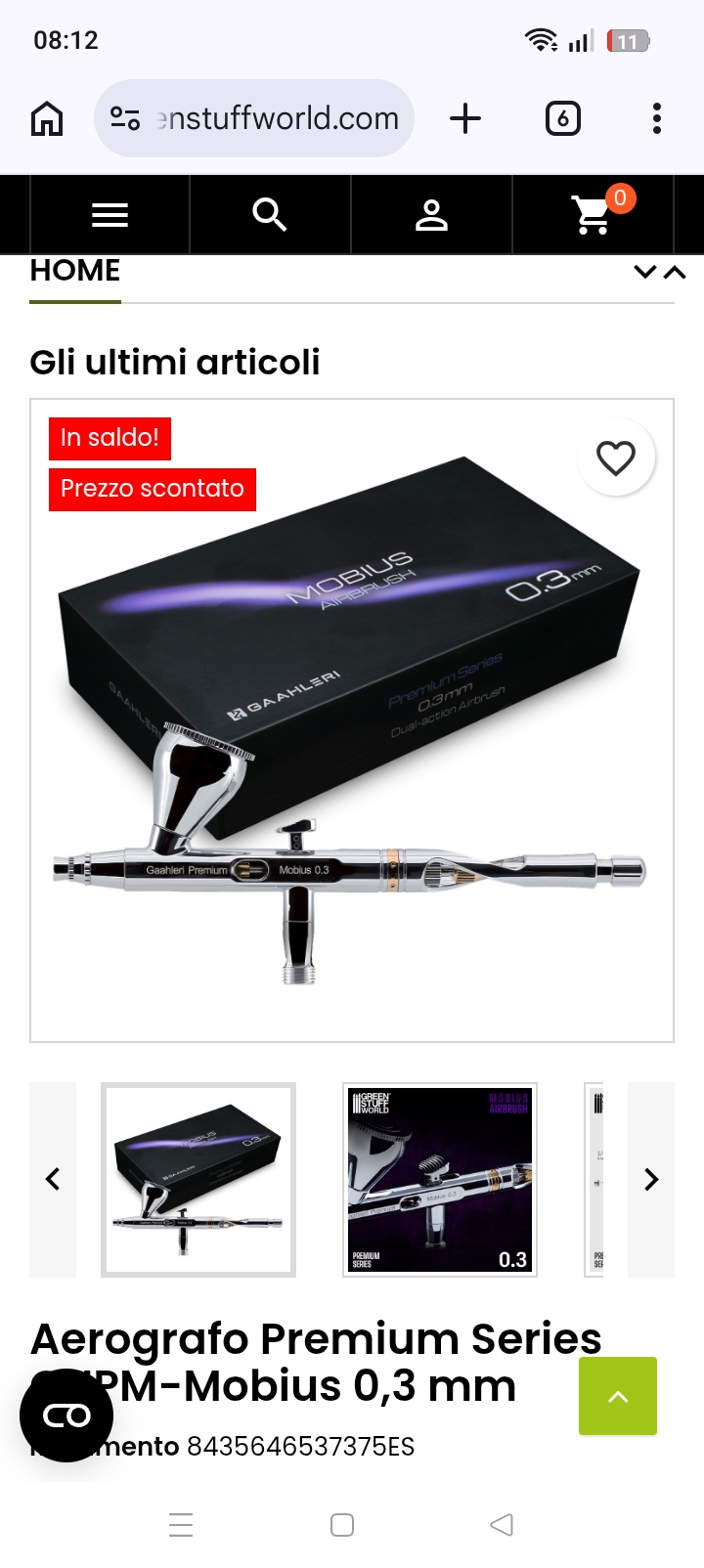Open the site hamburger menu

tap(110, 215)
